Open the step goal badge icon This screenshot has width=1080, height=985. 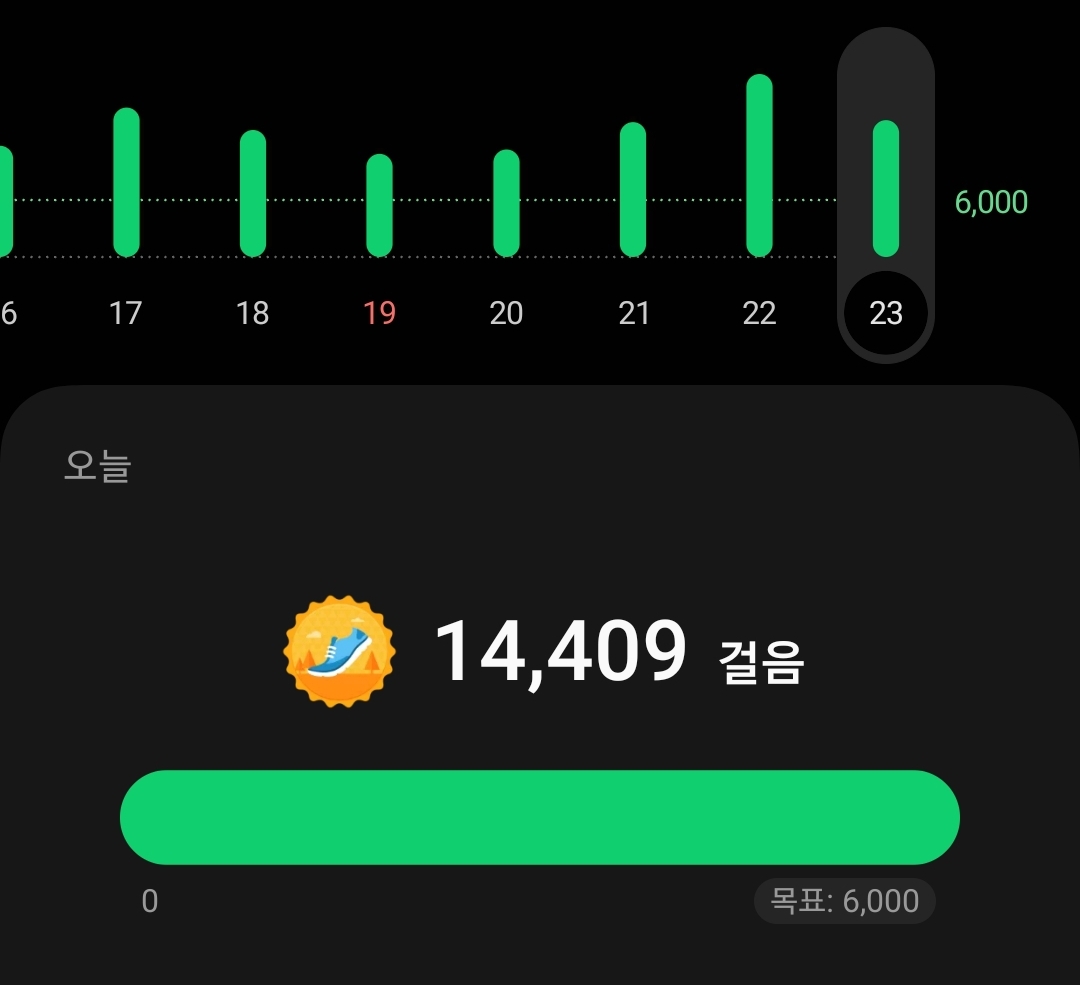point(340,651)
